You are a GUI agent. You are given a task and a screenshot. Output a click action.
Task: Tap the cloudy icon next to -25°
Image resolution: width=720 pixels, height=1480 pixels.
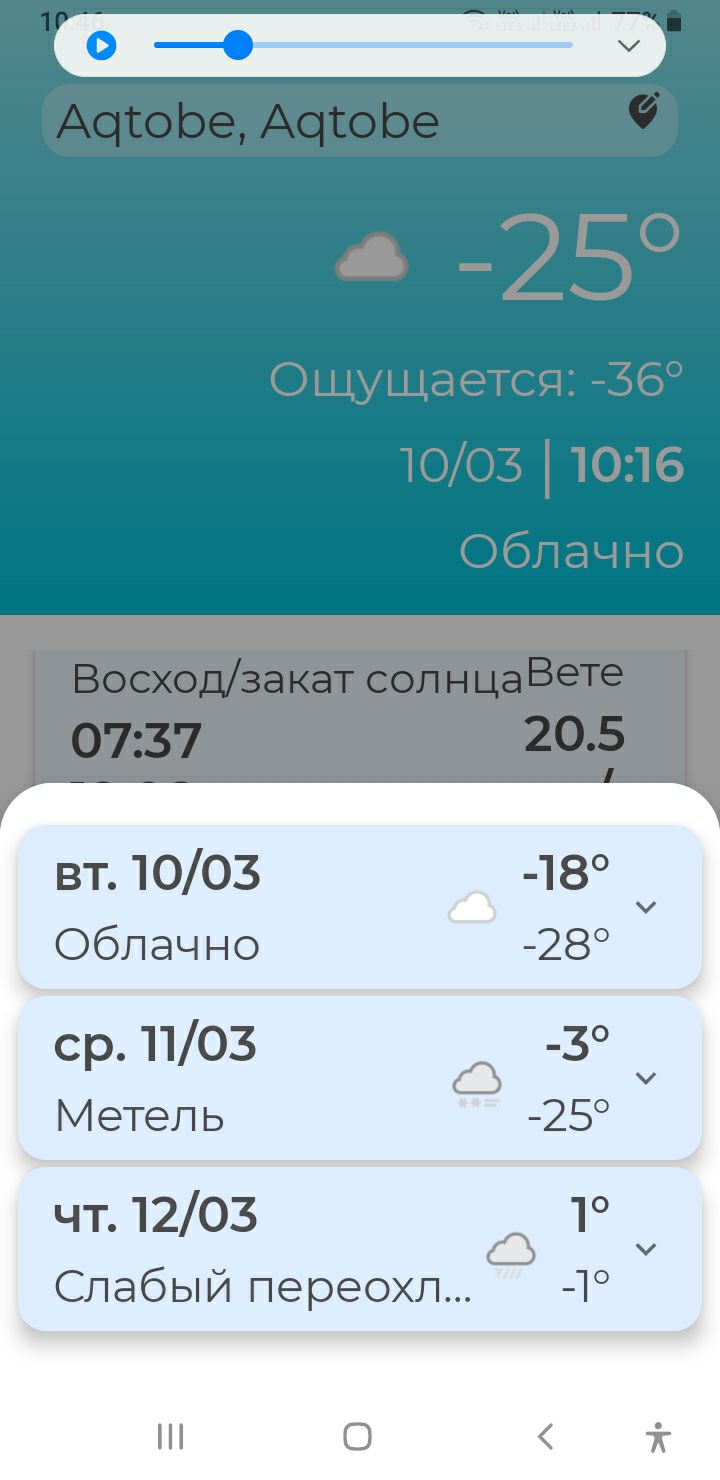pyautogui.click(x=370, y=256)
